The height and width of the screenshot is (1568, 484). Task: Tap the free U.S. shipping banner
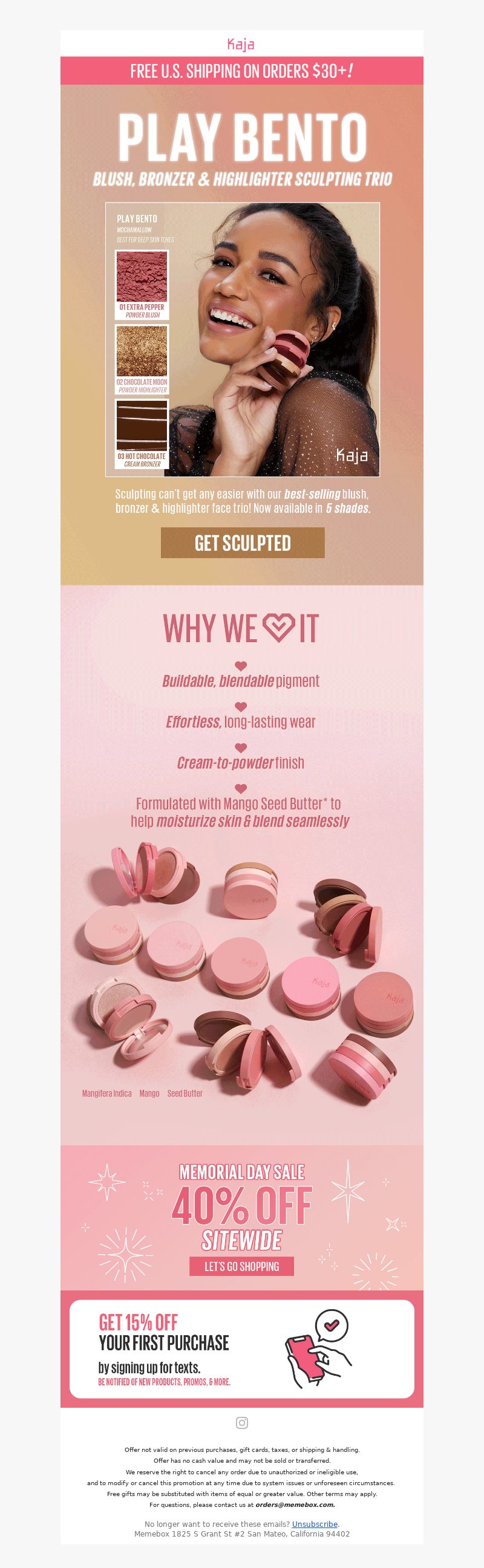tap(241, 71)
